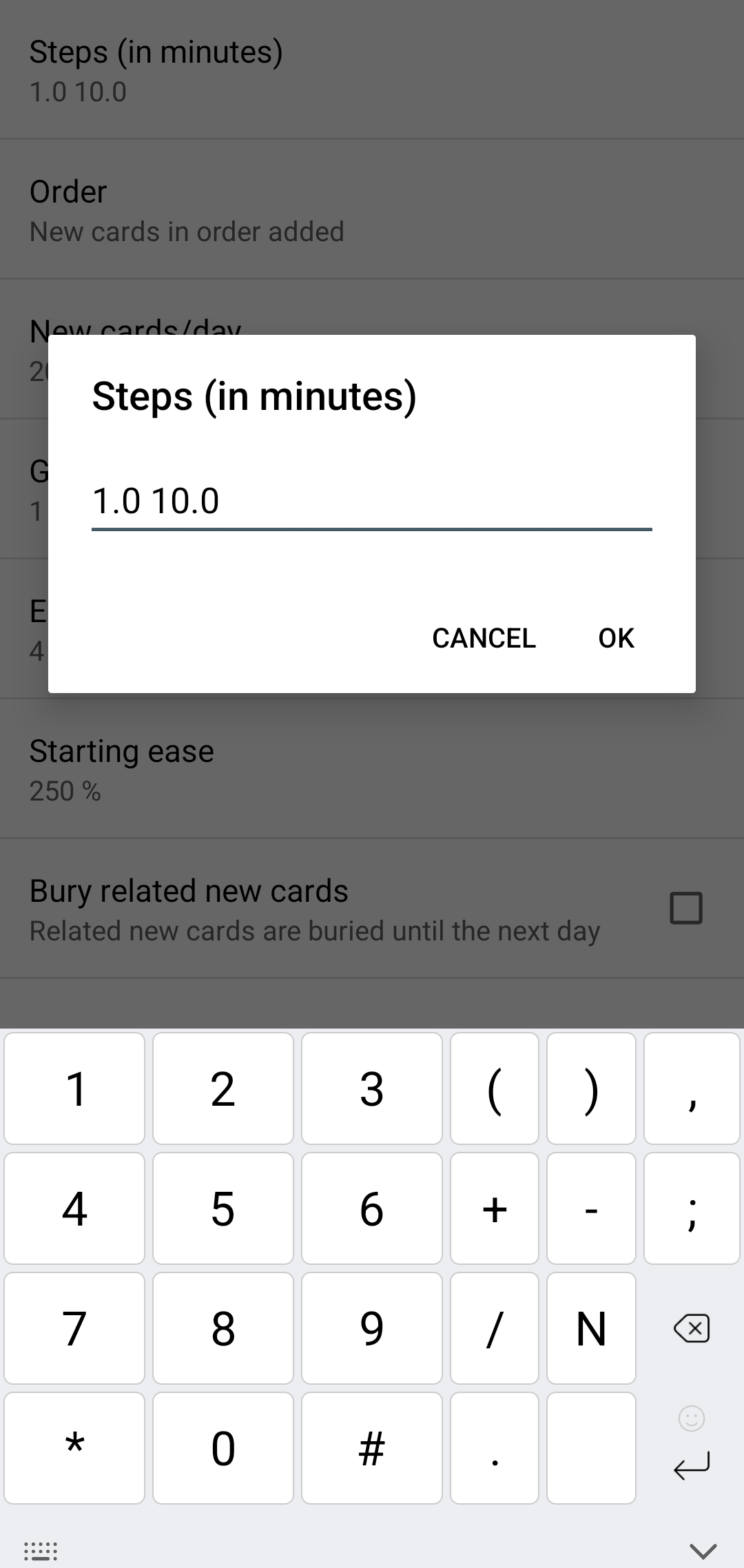The width and height of the screenshot is (744, 1568).
Task: Tap the decimal point key
Action: [495, 1447]
